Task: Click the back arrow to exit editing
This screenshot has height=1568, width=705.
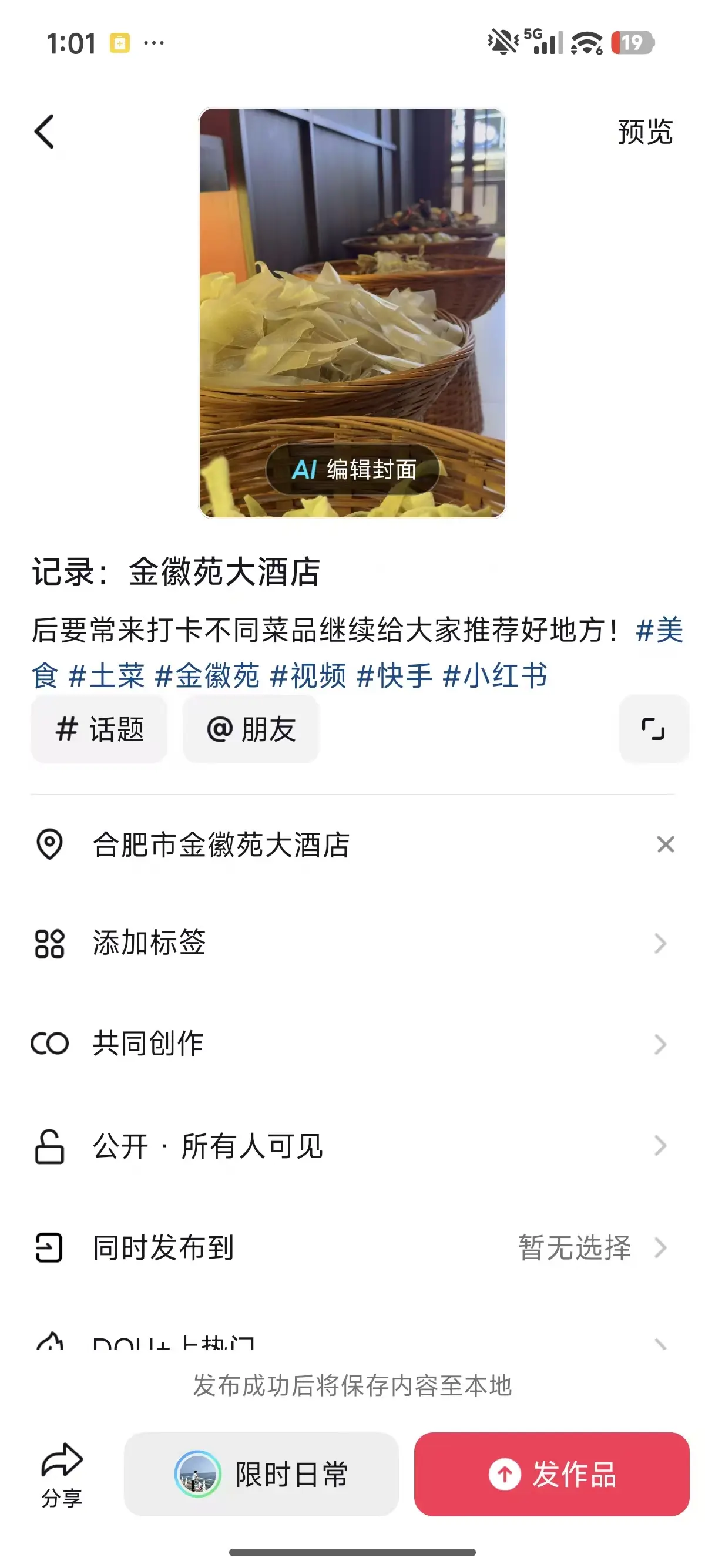Action: coord(44,133)
